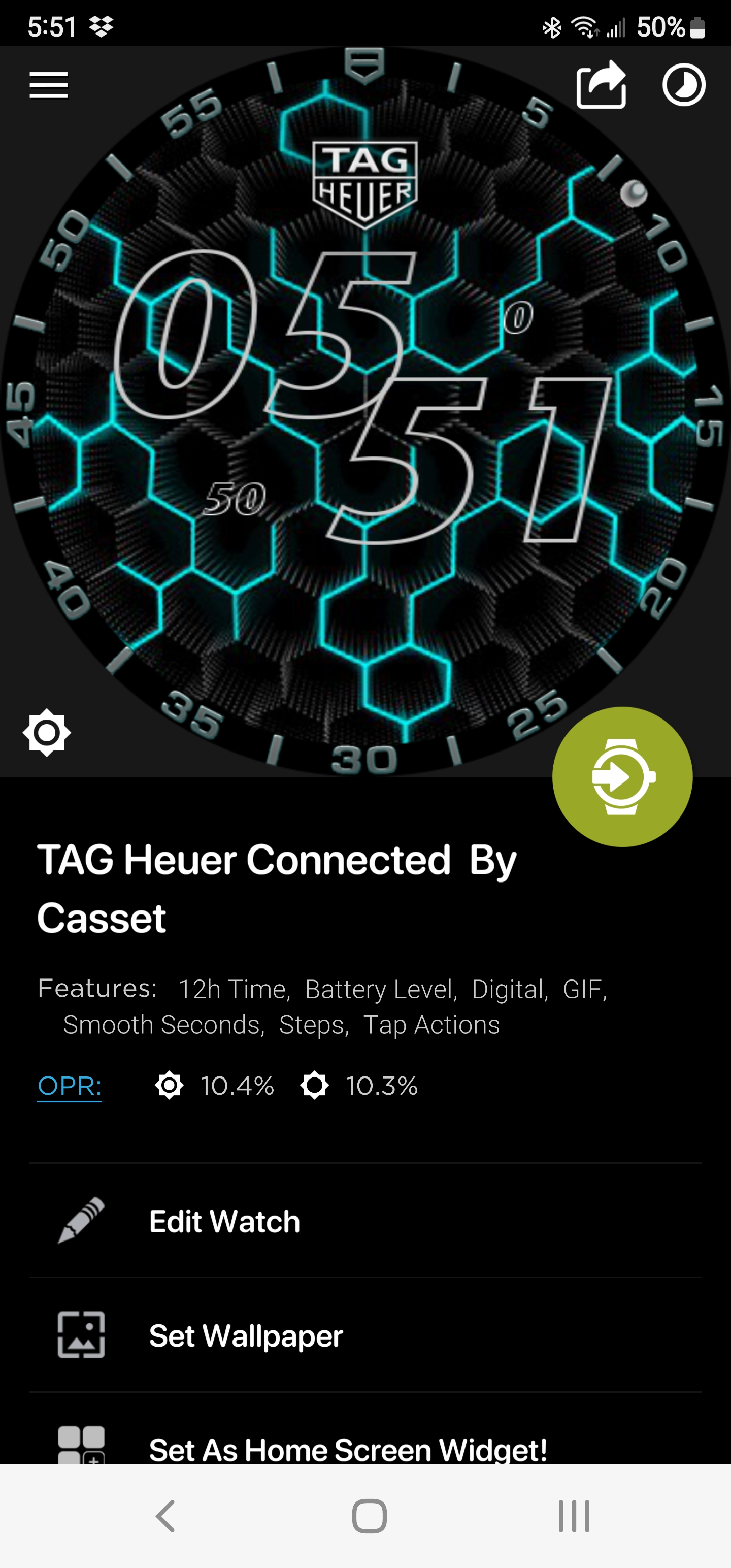The image size is (731, 1568).
Task: Share this watch face
Action: [x=602, y=85]
